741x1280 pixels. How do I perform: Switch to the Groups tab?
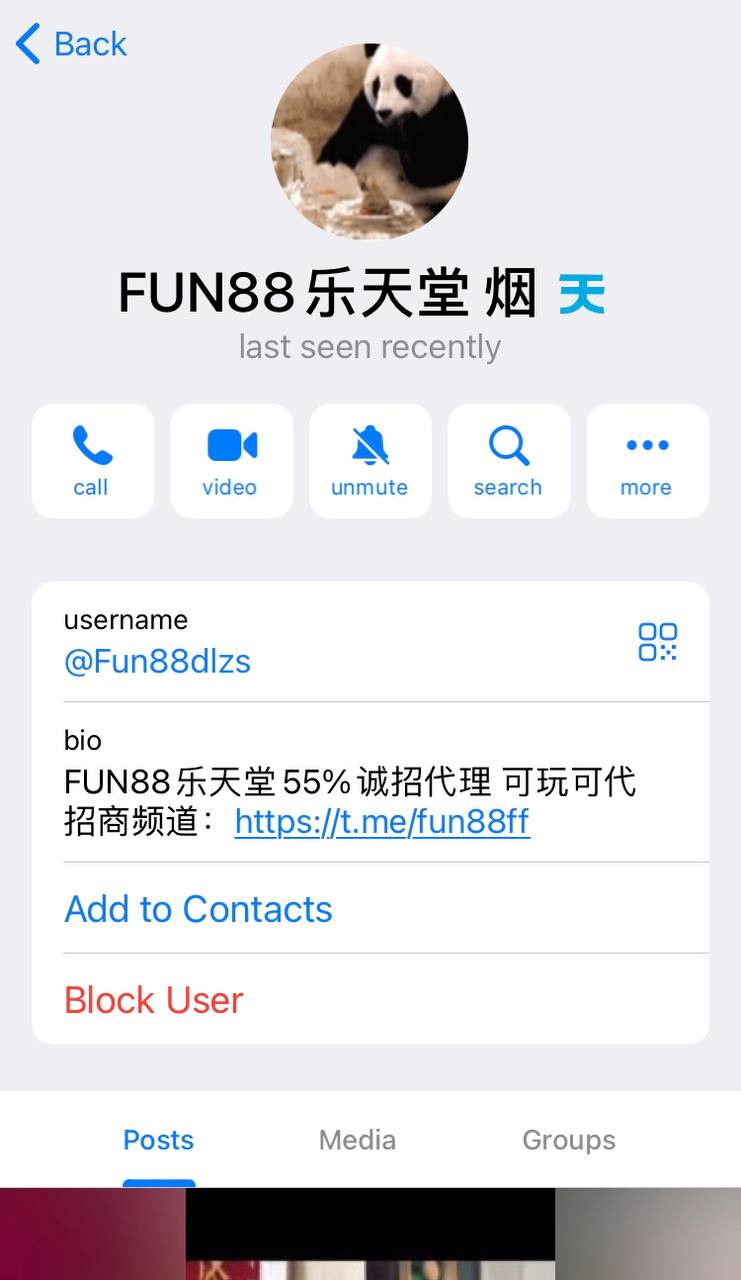(568, 1140)
